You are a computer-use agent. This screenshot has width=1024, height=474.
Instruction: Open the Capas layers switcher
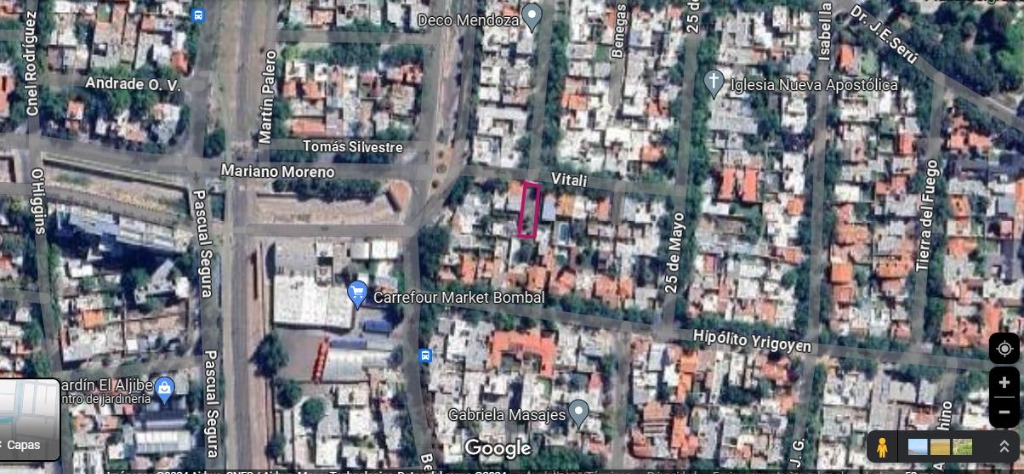pyautogui.click(x=30, y=418)
